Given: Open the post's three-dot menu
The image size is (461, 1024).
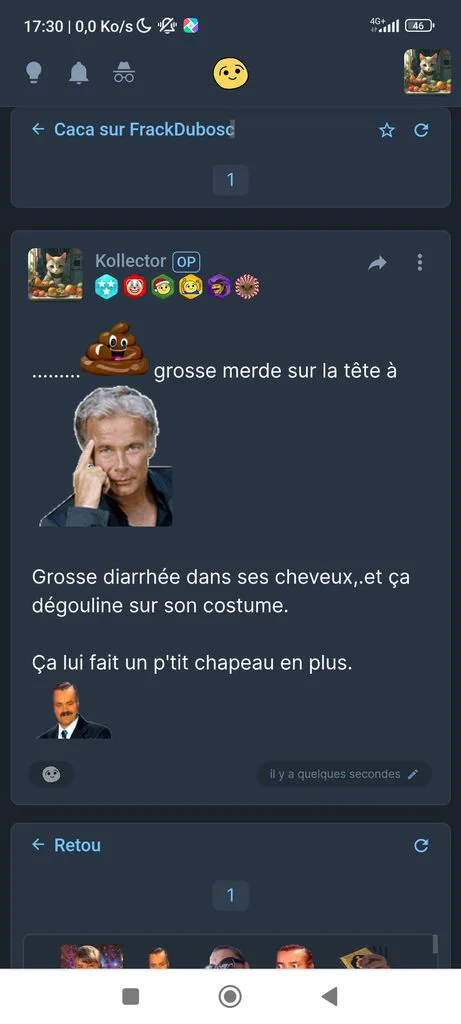Looking at the screenshot, I should (420, 263).
